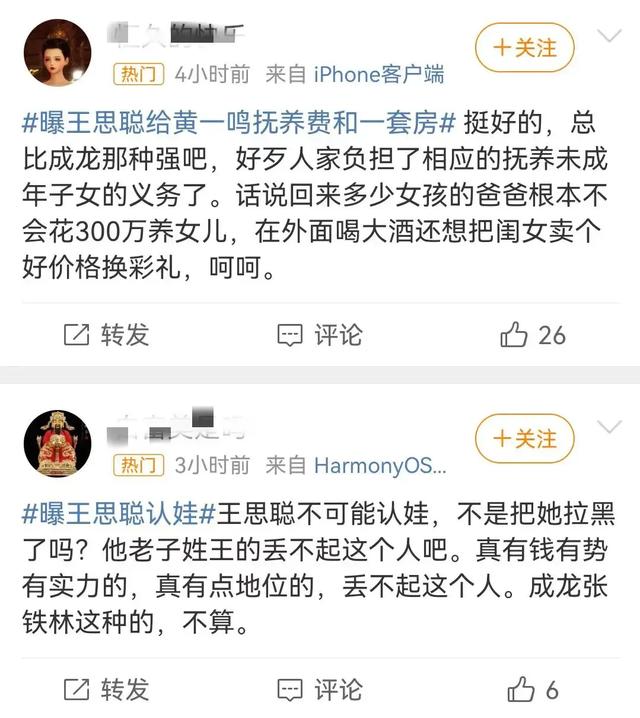Viewport: 640px width, 718px height.
Task: Comment on the post about 王思聪认娃
Action: (x=320, y=689)
